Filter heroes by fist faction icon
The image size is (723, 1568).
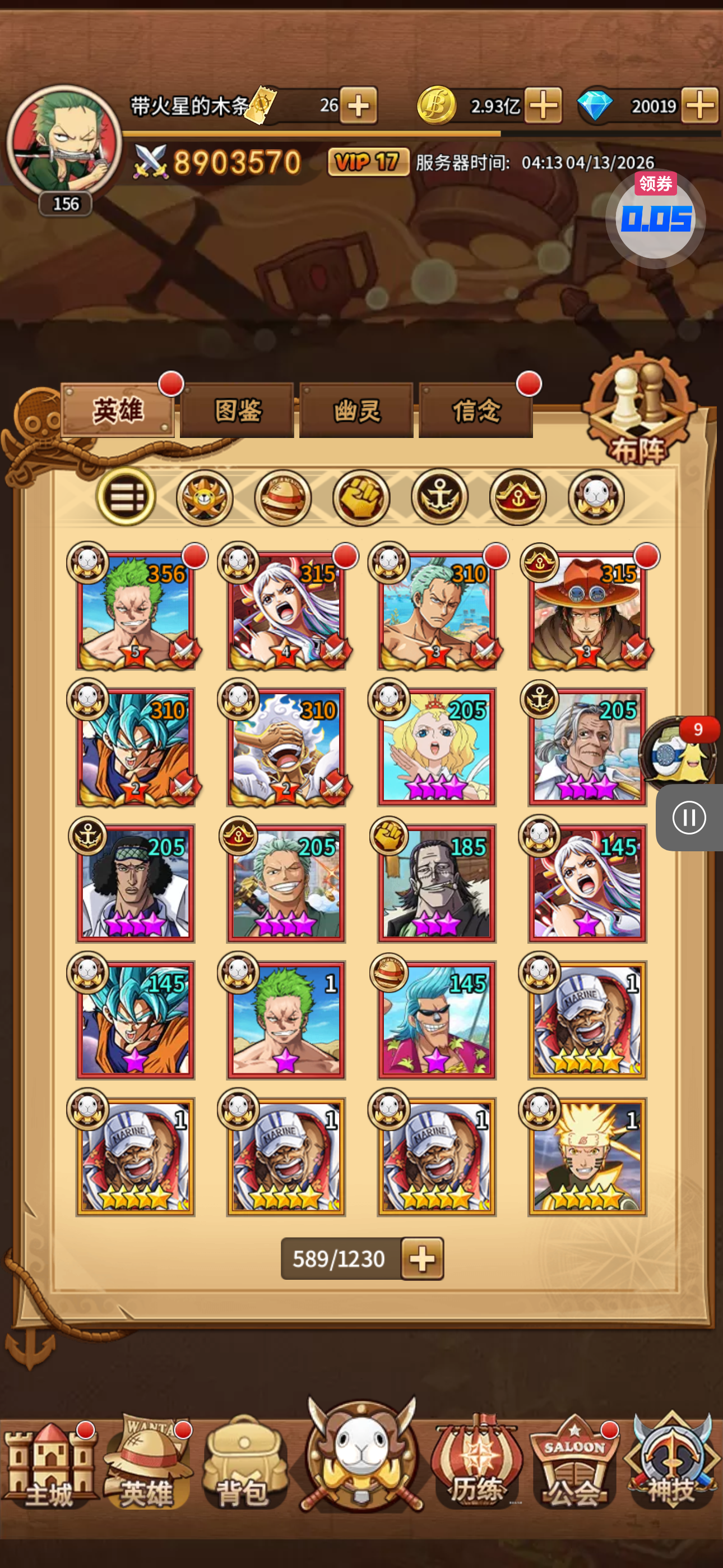click(361, 497)
